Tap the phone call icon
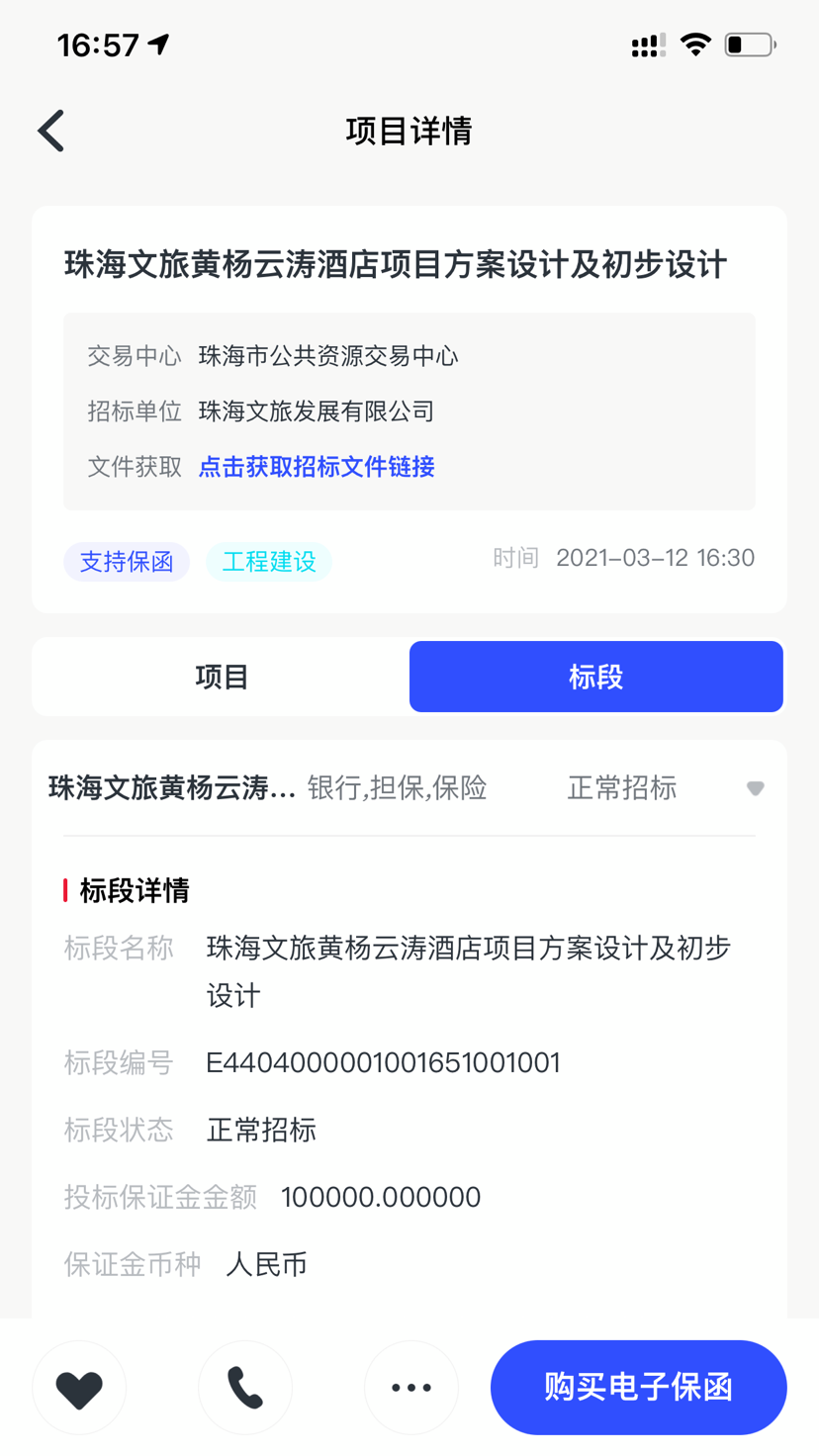The height and width of the screenshot is (1456, 819). 244,1387
